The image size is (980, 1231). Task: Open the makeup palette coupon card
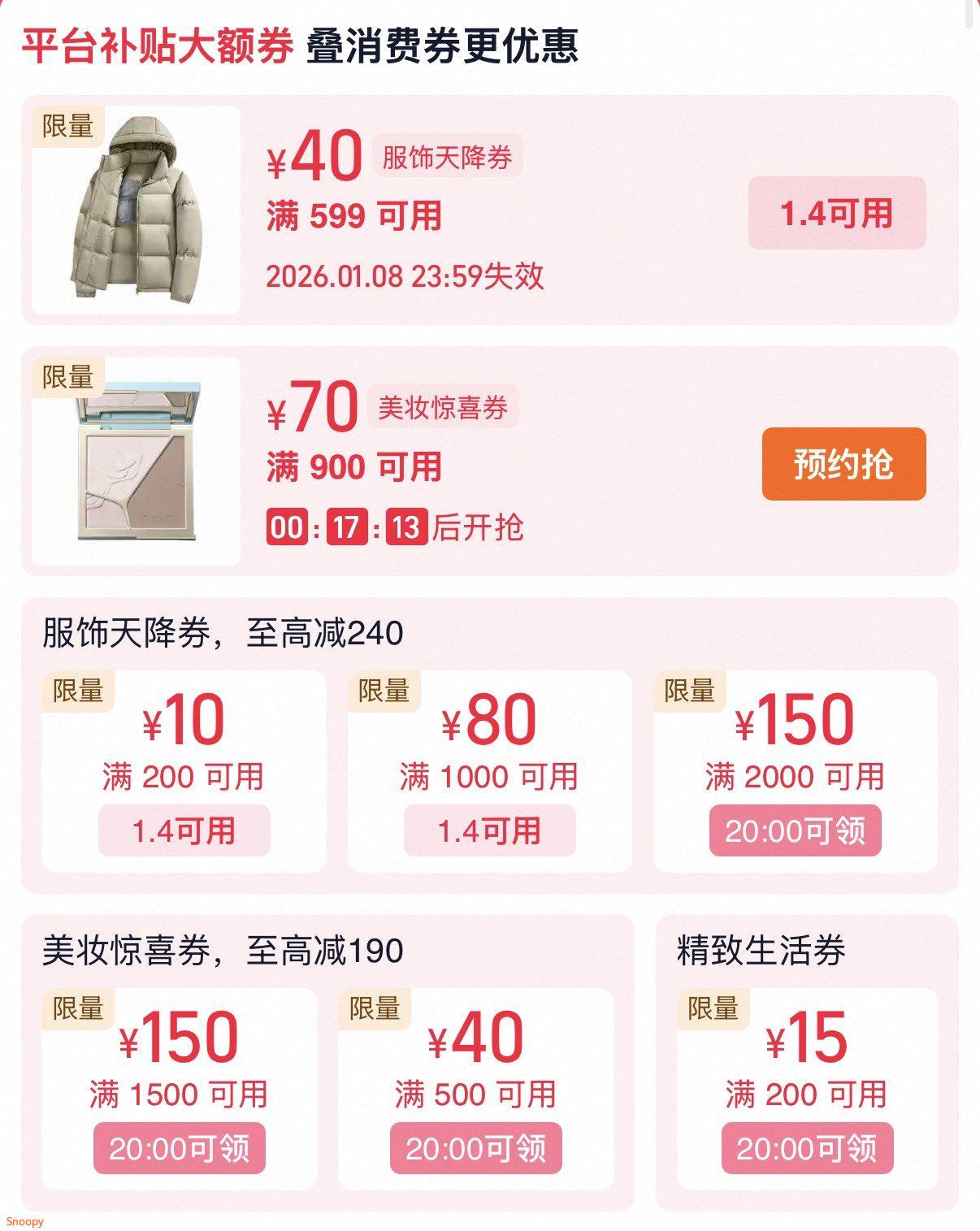click(490, 461)
